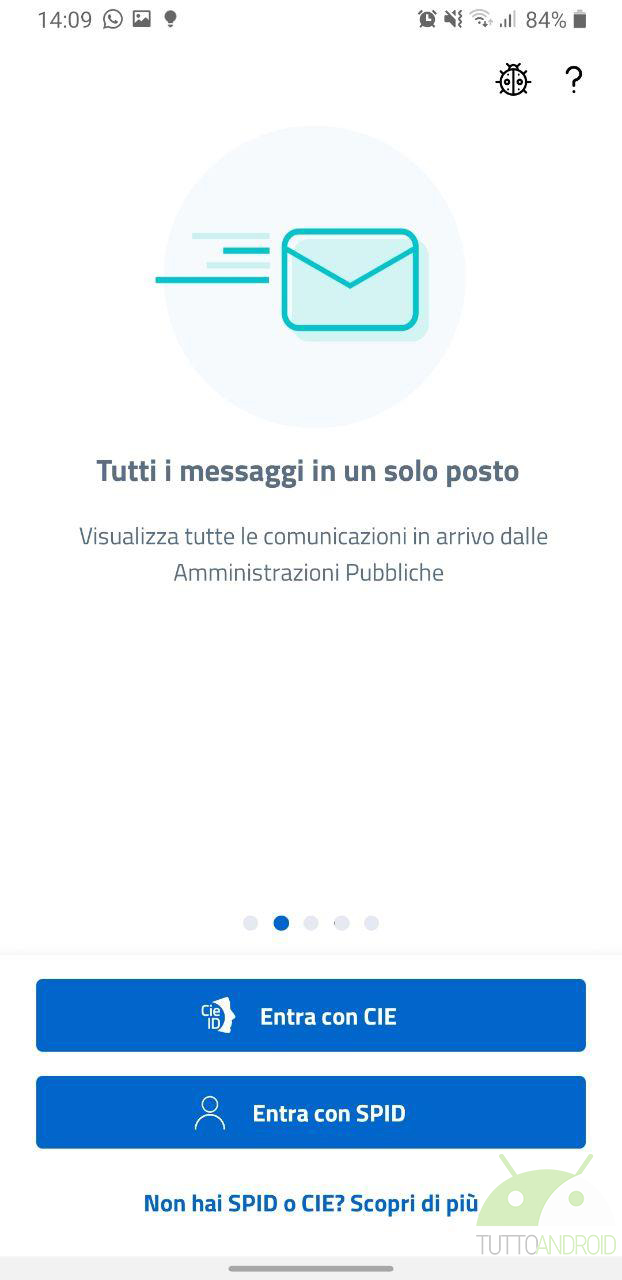Viewport: 622px width, 1280px height.
Task: Open the bug report ladybug icon
Action: [x=513, y=80]
